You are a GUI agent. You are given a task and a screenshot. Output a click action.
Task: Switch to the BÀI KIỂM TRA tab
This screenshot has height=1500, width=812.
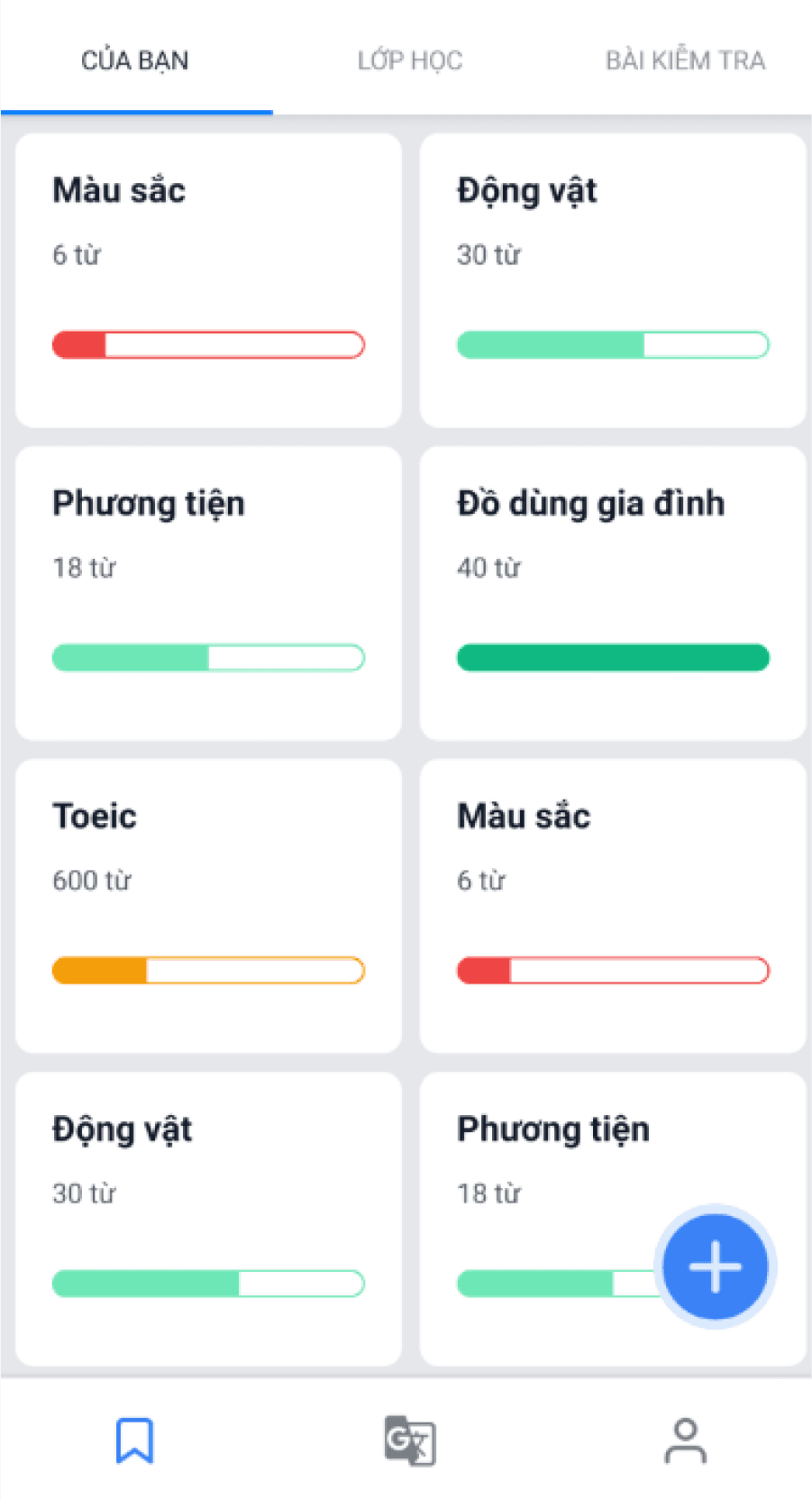coord(686,59)
